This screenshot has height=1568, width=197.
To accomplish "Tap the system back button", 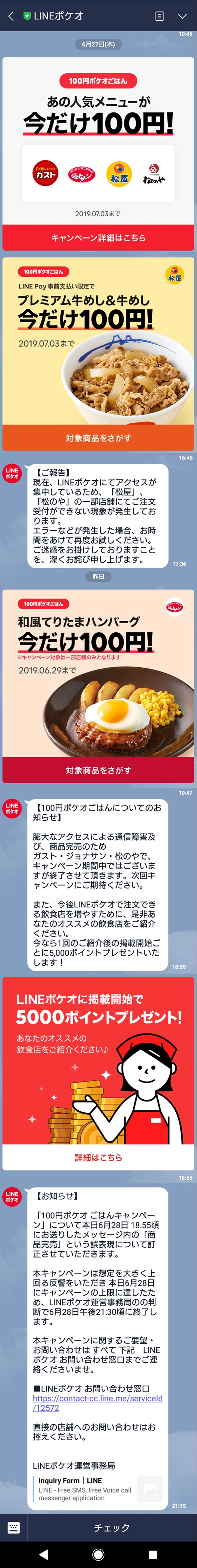I will click(x=43, y=1554).
